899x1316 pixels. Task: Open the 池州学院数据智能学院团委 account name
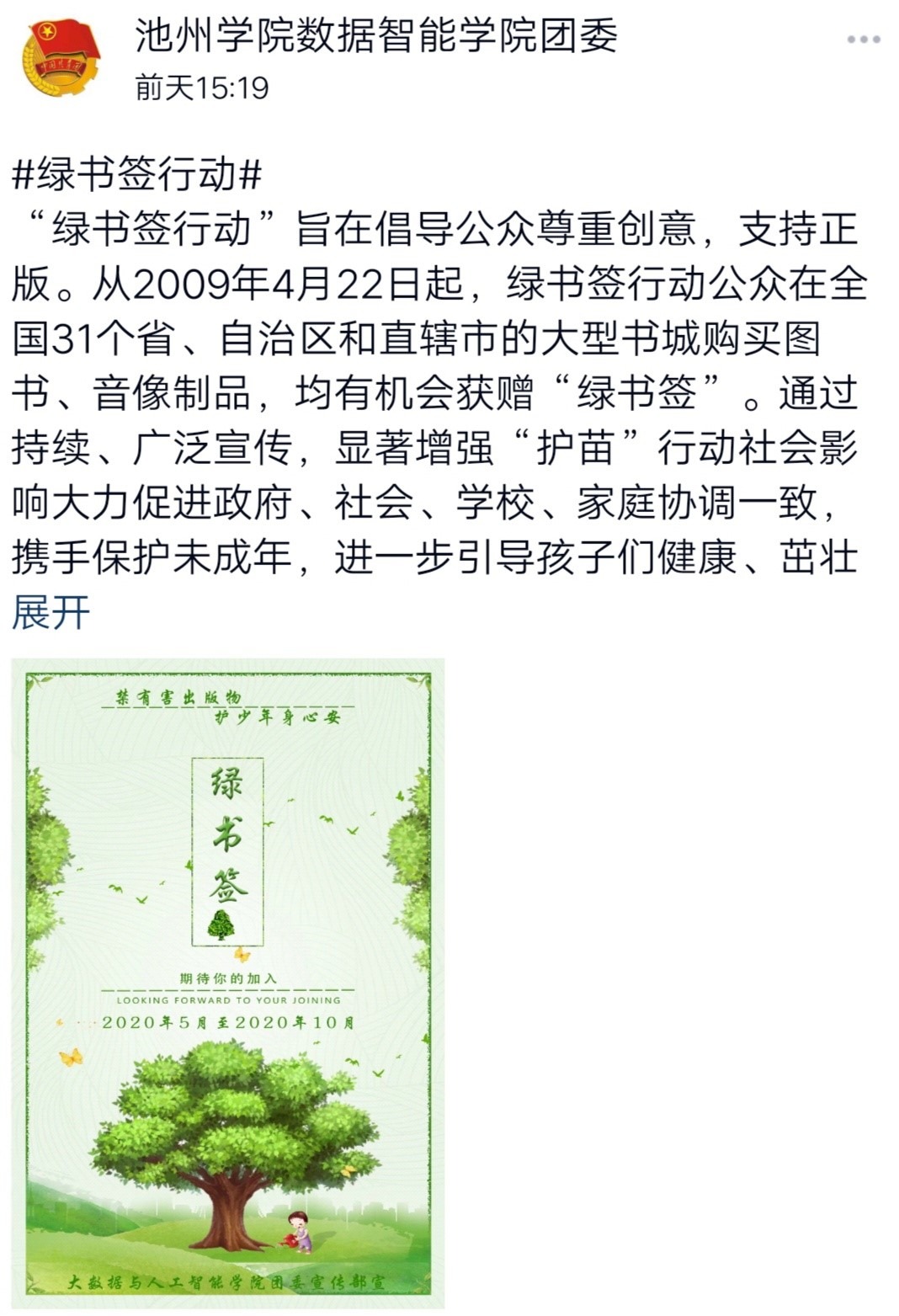376,36
